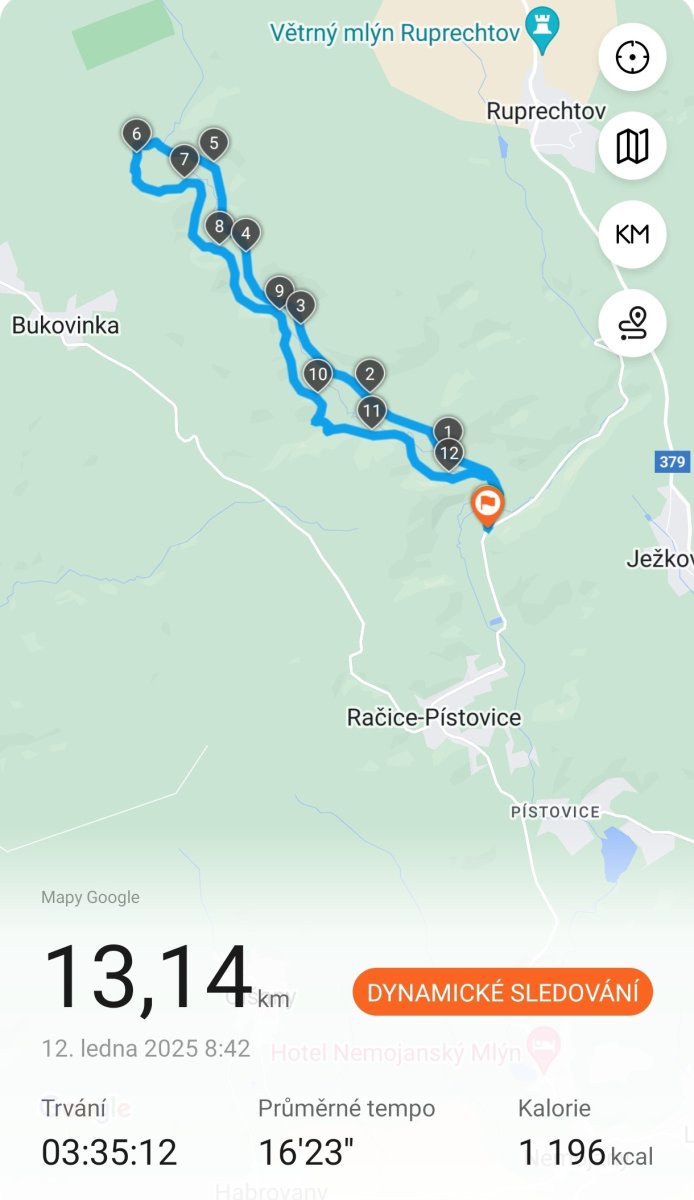The image size is (694, 1200).
Task: Open the route track view icon
Action: pyautogui.click(x=632, y=322)
